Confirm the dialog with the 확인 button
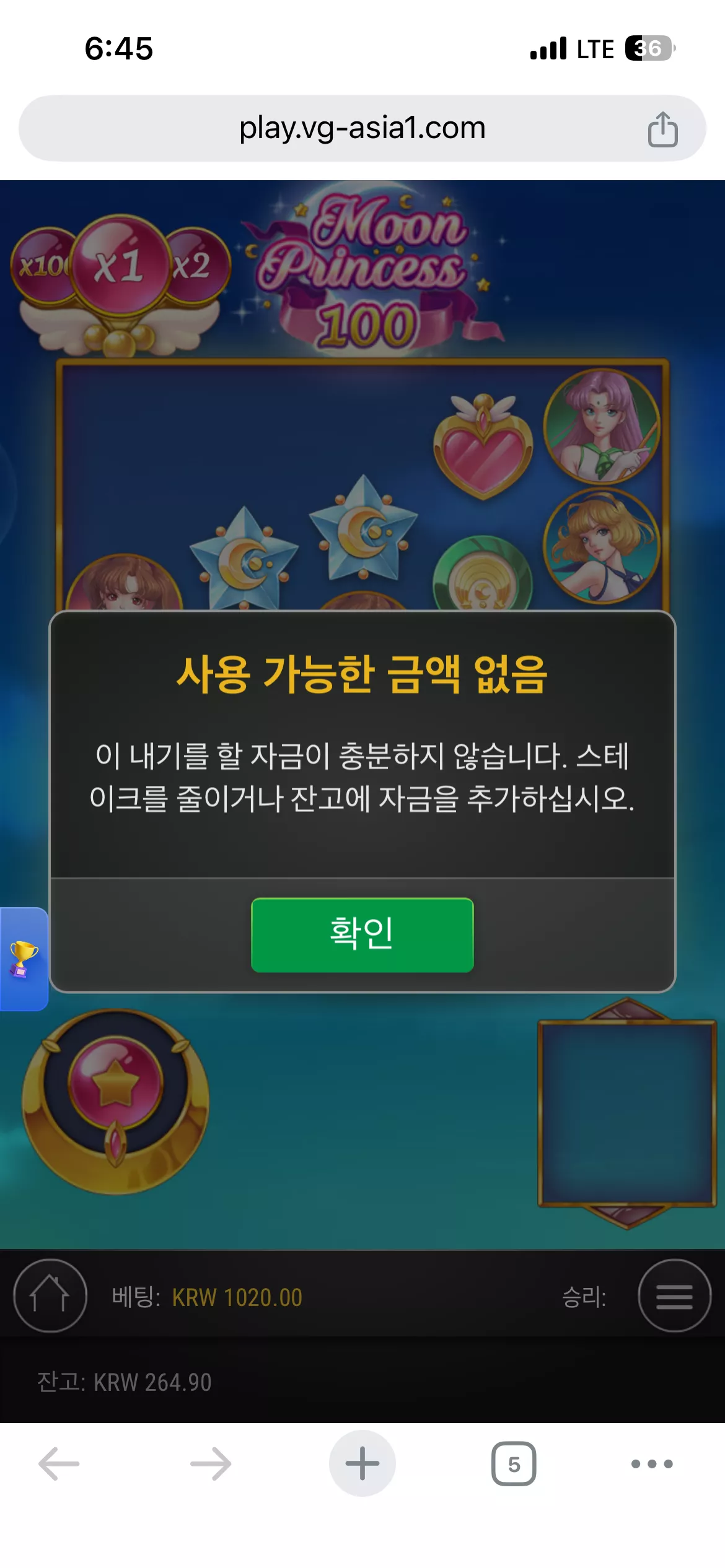Image resolution: width=725 pixels, height=1568 pixels. click(362, 934)
